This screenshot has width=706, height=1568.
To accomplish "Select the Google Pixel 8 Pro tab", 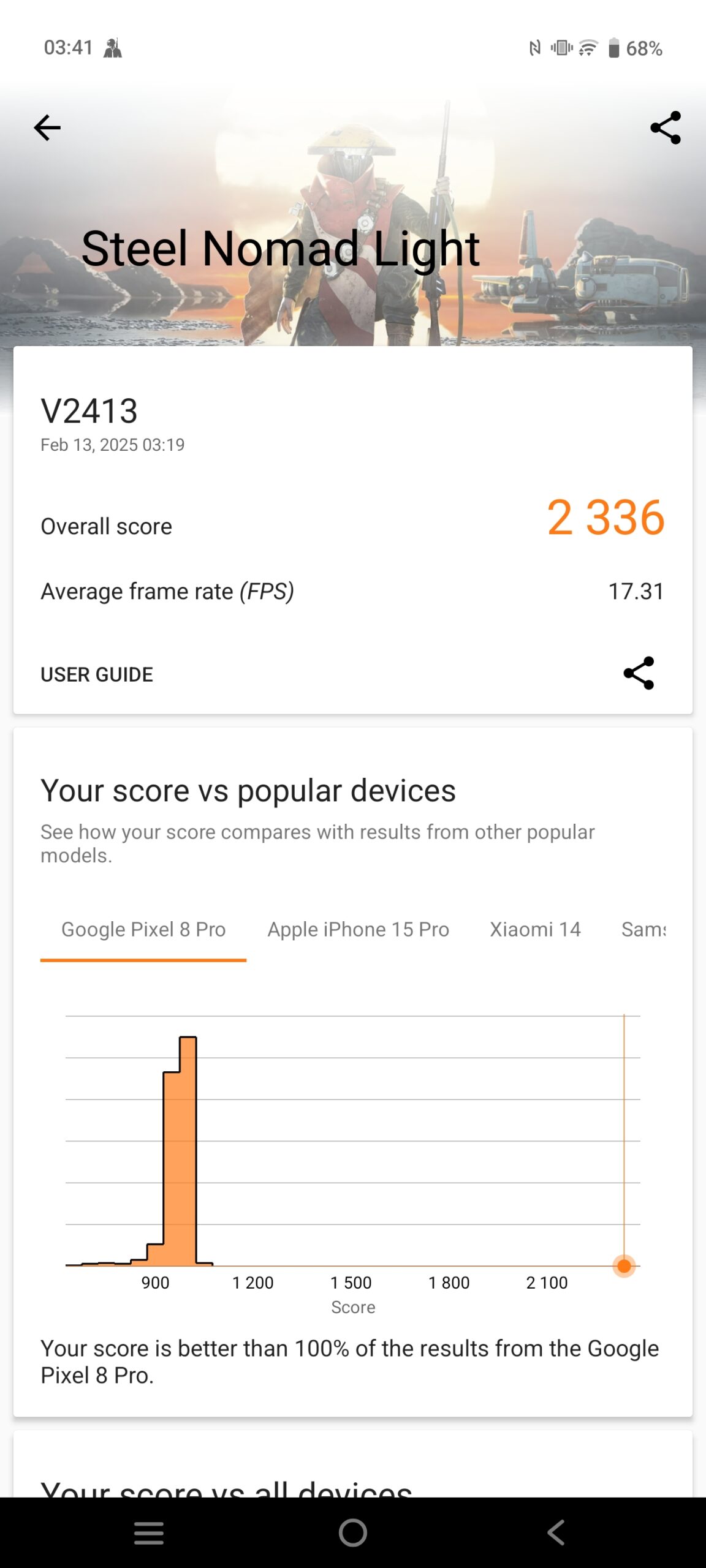I will point(143,929).
